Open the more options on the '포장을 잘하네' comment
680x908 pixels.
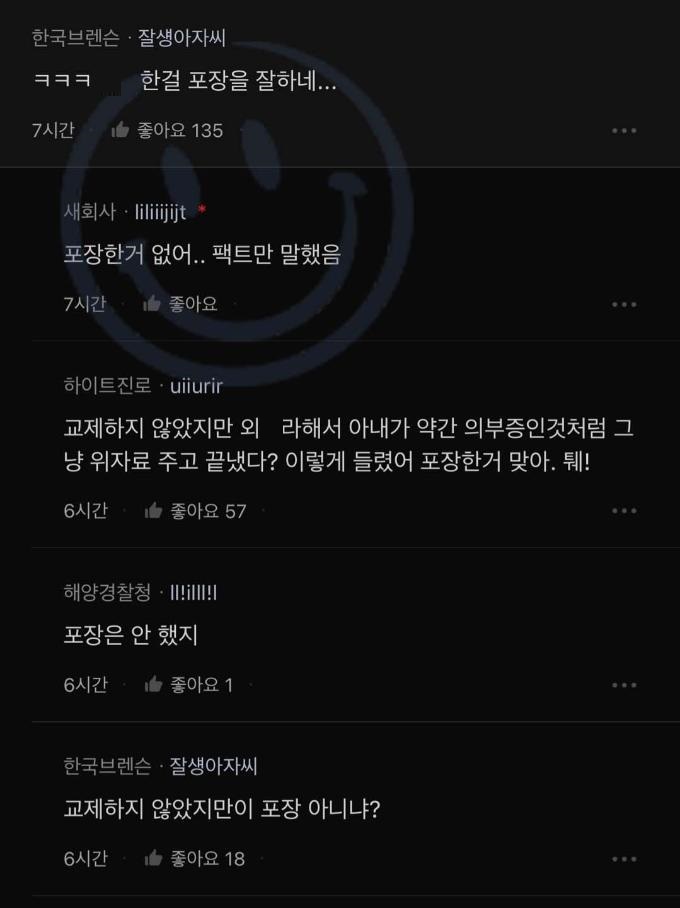[x=624, y=131]
